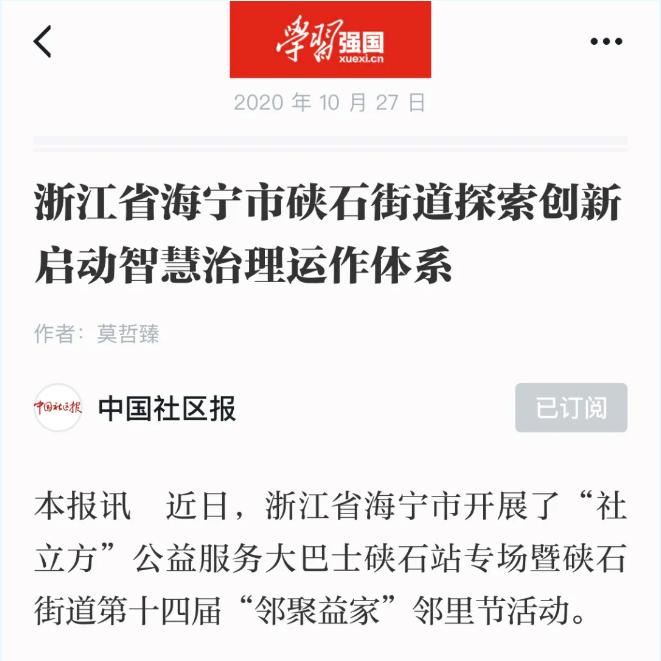Open the three-dot overflow menu
The image size is (661, 661).
click(x=606, y=41)
